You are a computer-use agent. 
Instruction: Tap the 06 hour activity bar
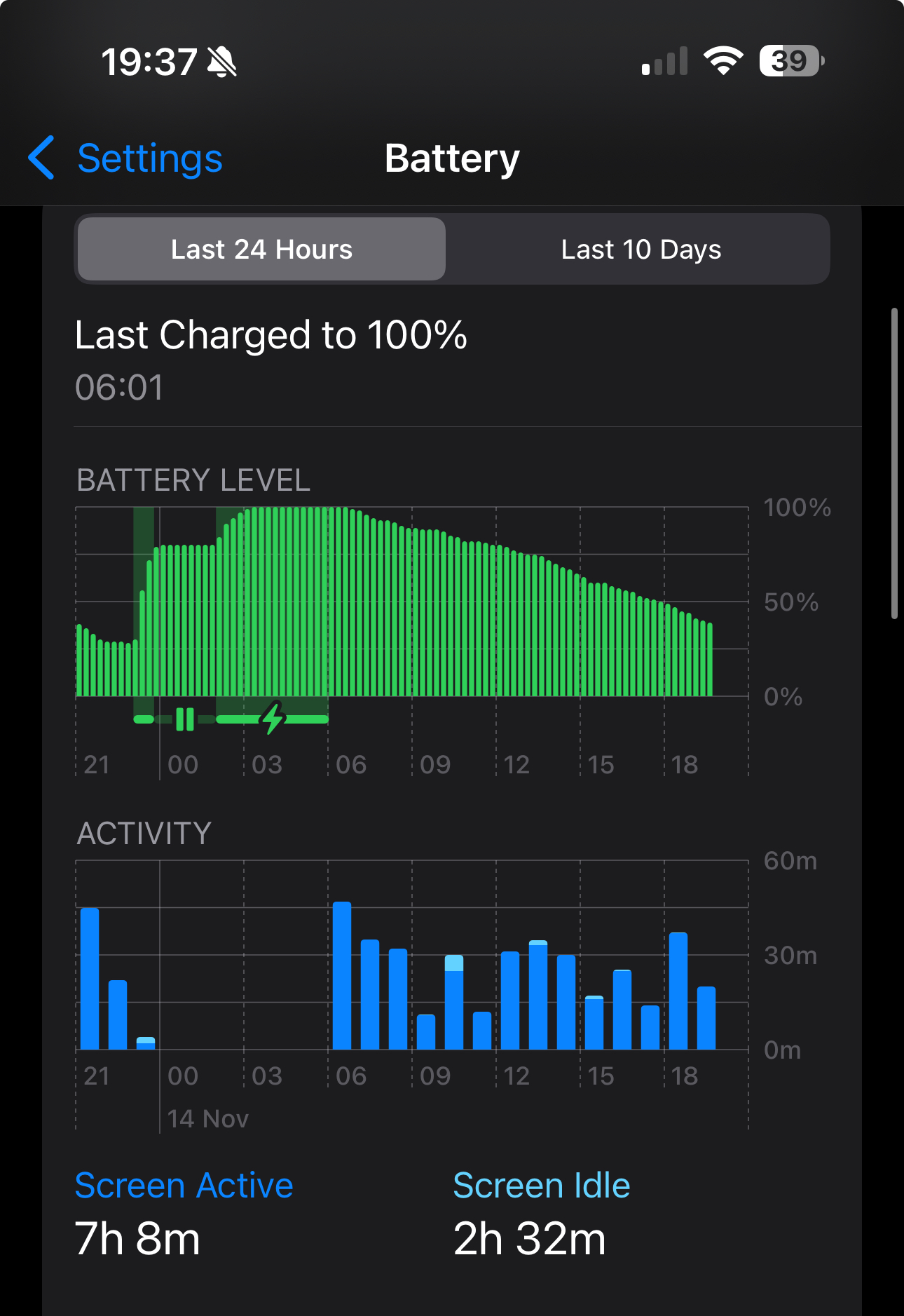coord(342,975)
